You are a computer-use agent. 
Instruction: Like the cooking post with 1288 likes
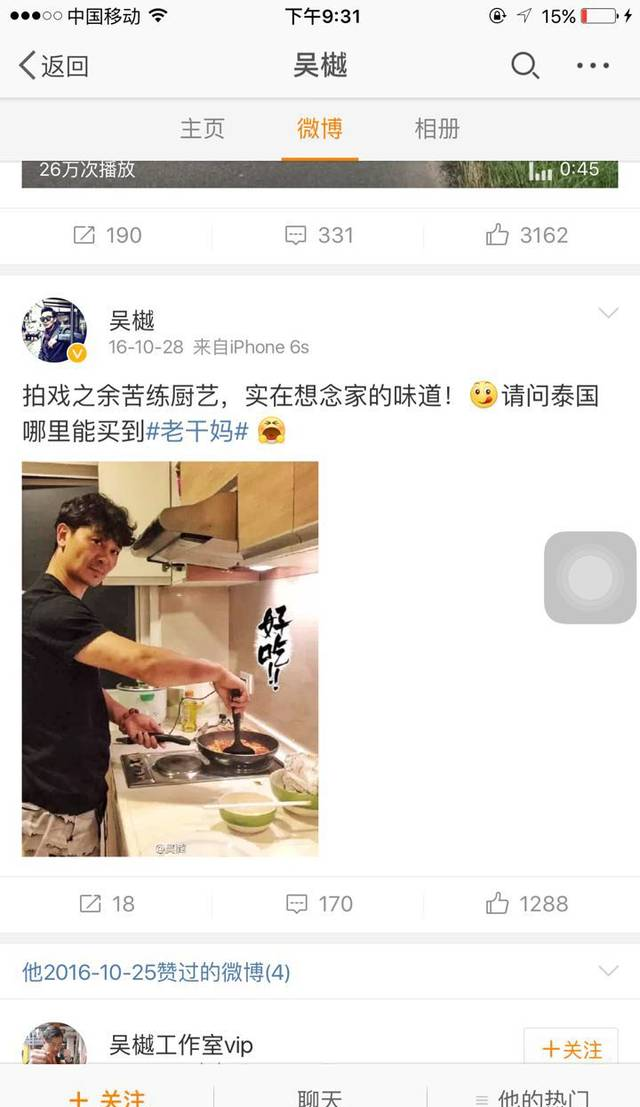(527, 904)
